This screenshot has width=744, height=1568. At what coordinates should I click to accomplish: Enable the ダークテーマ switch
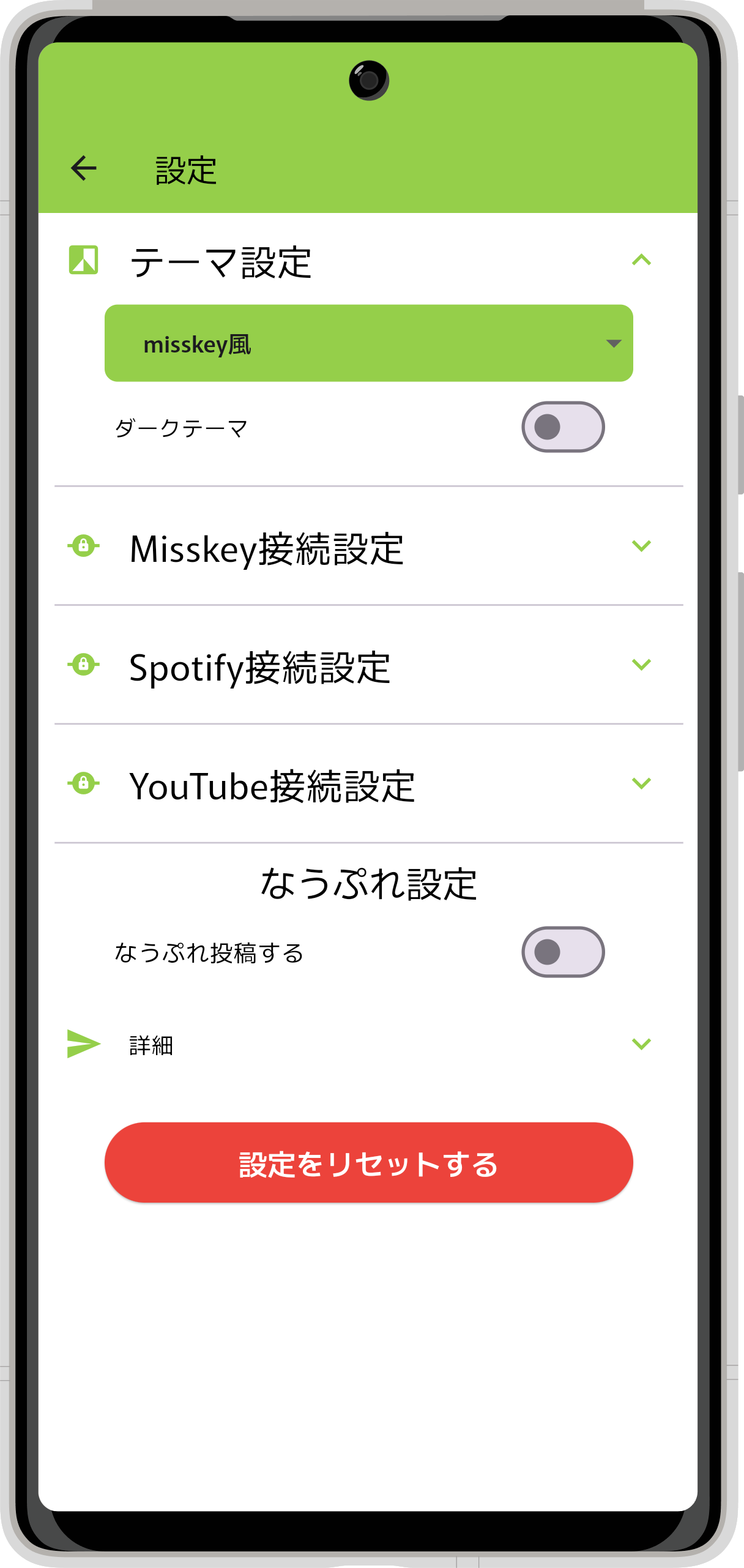tap(562, 427)
